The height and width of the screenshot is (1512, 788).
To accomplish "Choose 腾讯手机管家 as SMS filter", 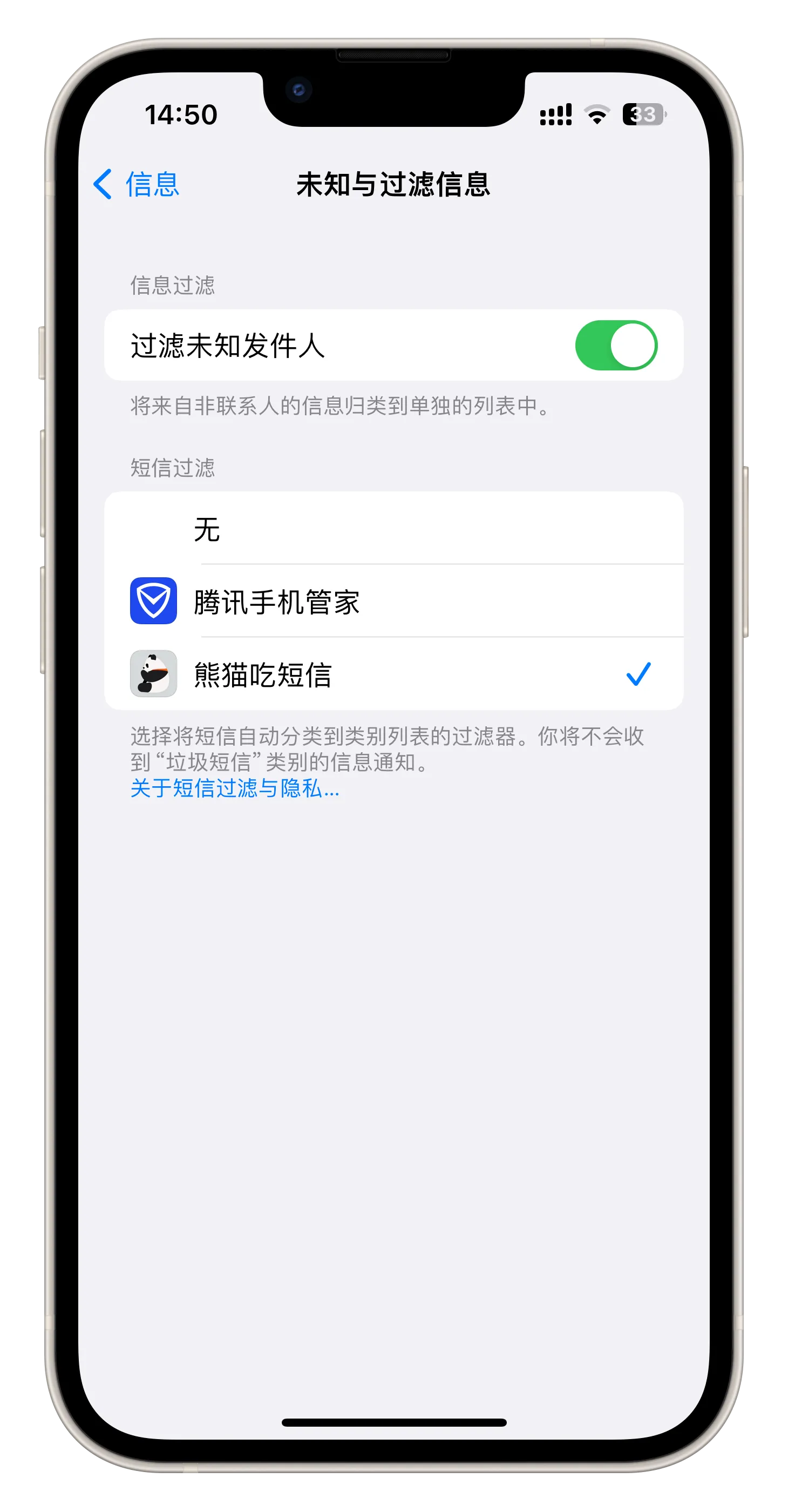I will click(x=393, y=602).
